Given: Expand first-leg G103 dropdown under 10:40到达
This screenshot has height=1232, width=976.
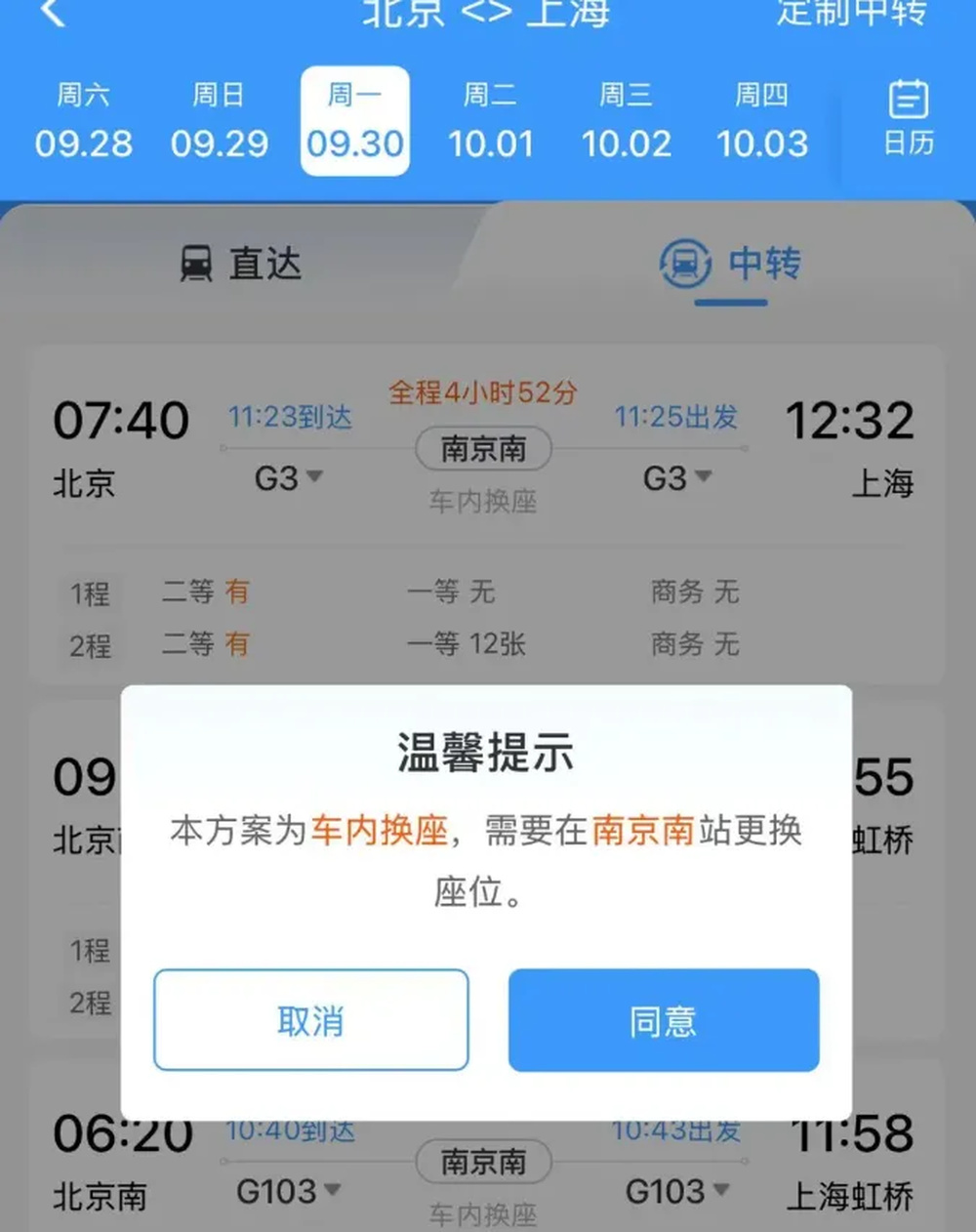Looking at the screenshot, I should (x=289, y=1191).
